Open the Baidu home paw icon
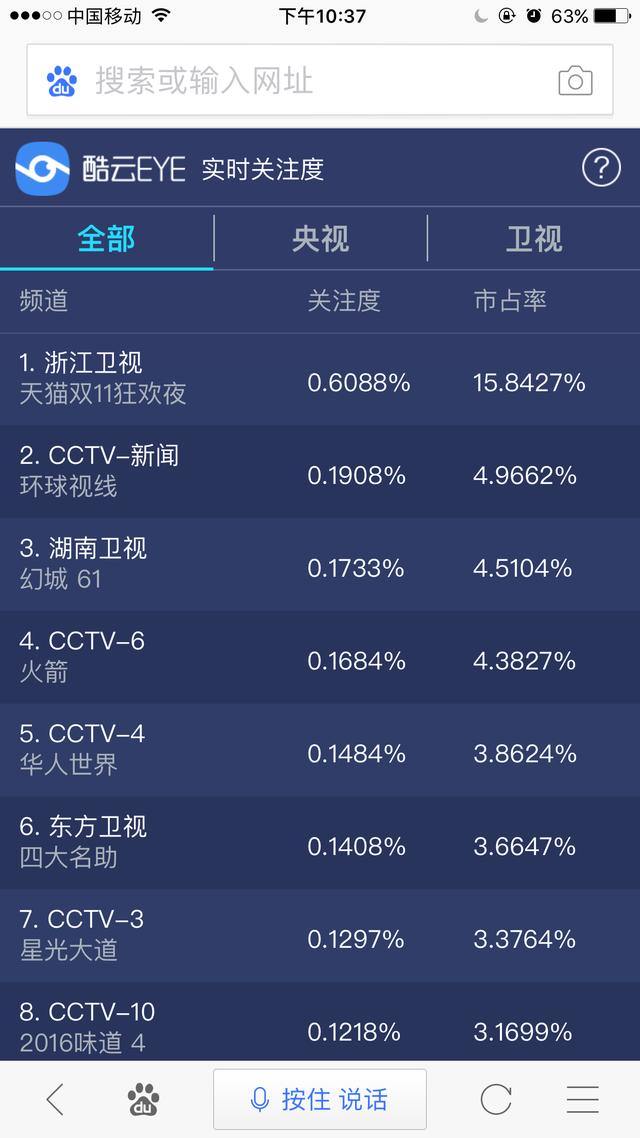 (144, 1100)
